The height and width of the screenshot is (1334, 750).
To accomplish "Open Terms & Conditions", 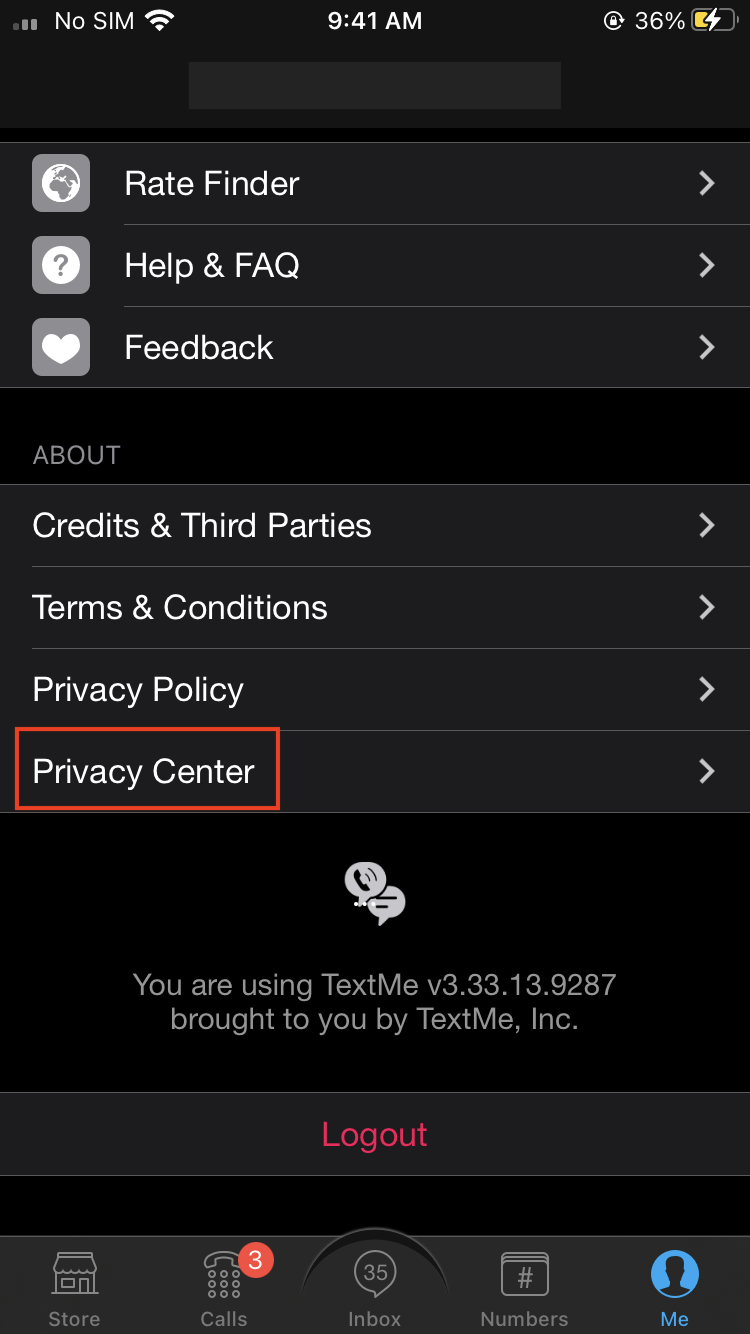I will pyautogui.click(x=375, y=608).
